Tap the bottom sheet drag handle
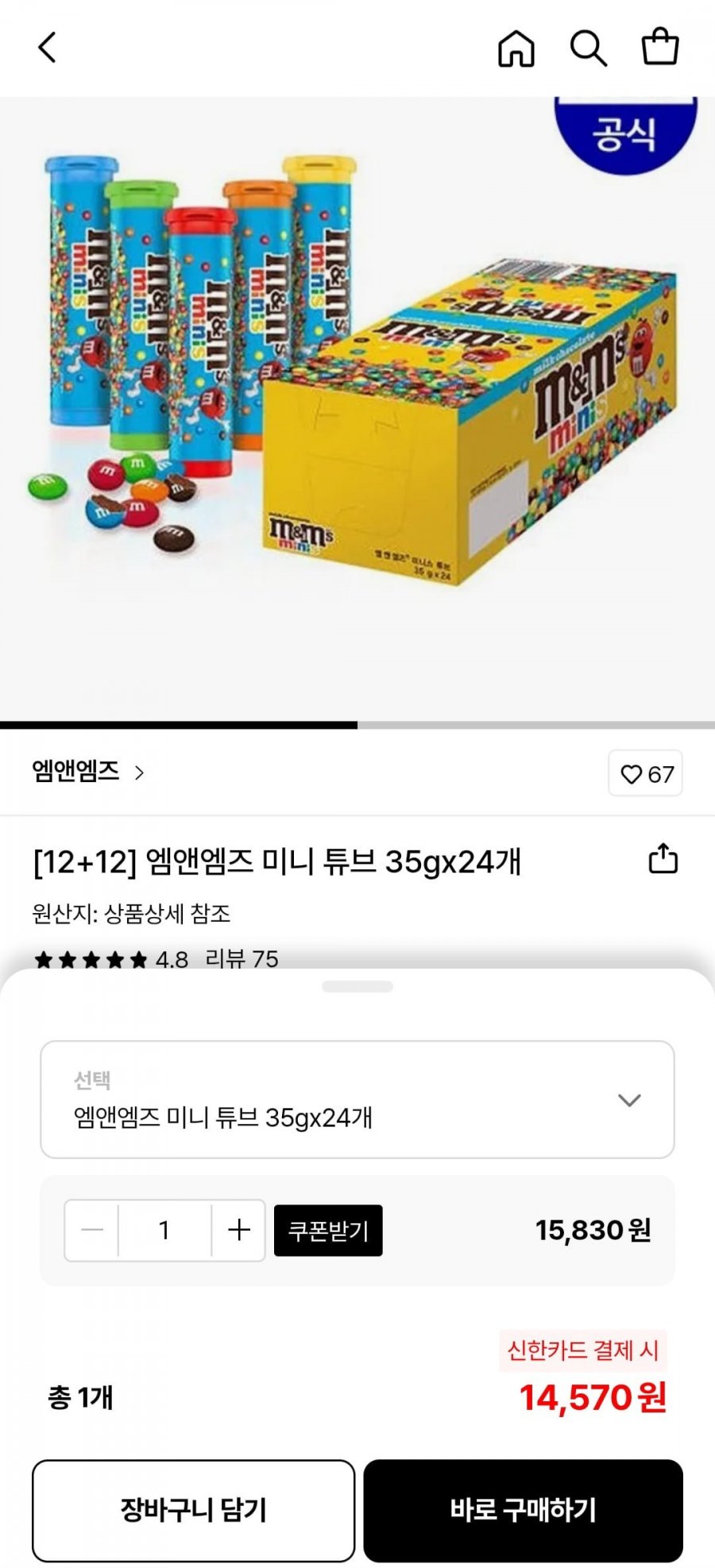Screen dimensions: 715x1568 pyautogui.click(x=357, y=986)
